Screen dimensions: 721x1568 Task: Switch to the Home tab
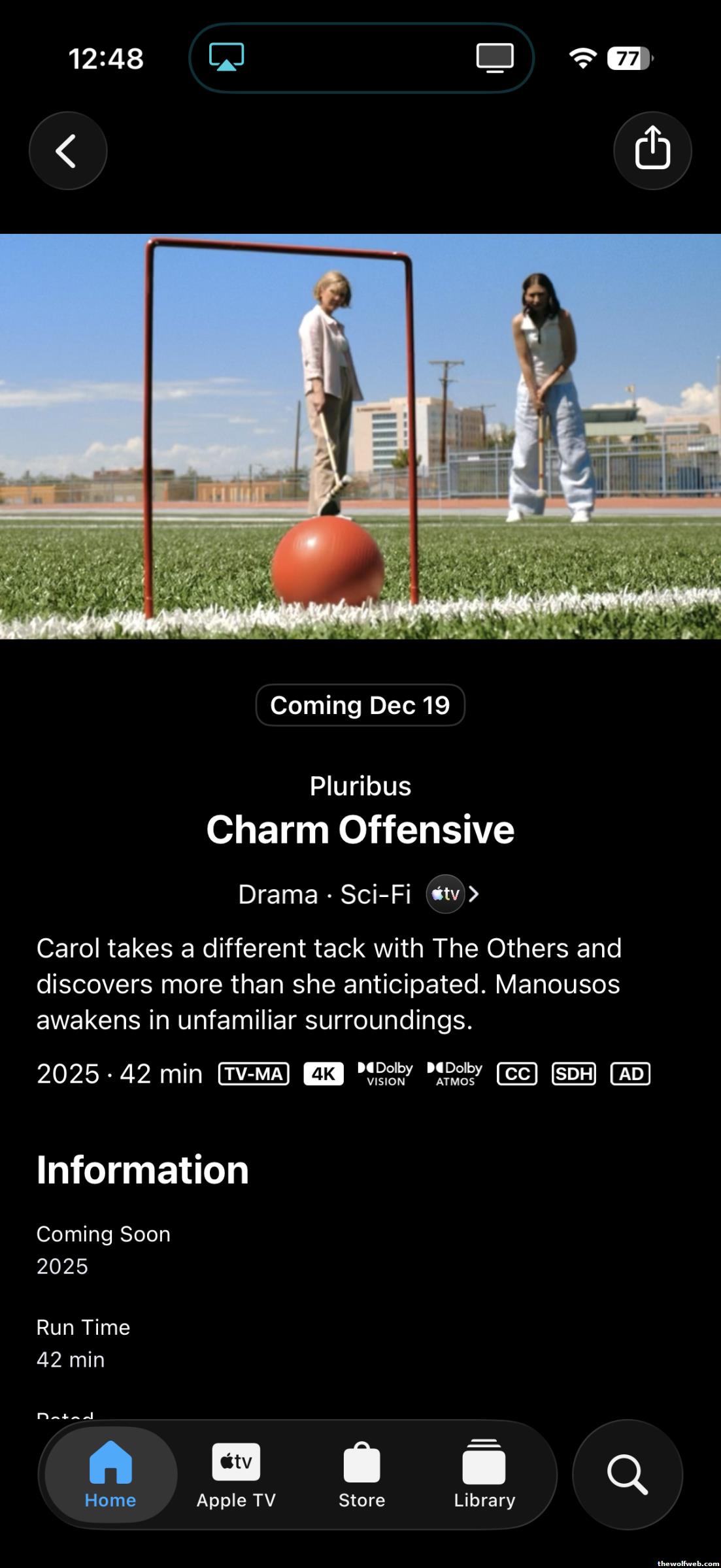pyautogui.click(x=110, y=1475)
